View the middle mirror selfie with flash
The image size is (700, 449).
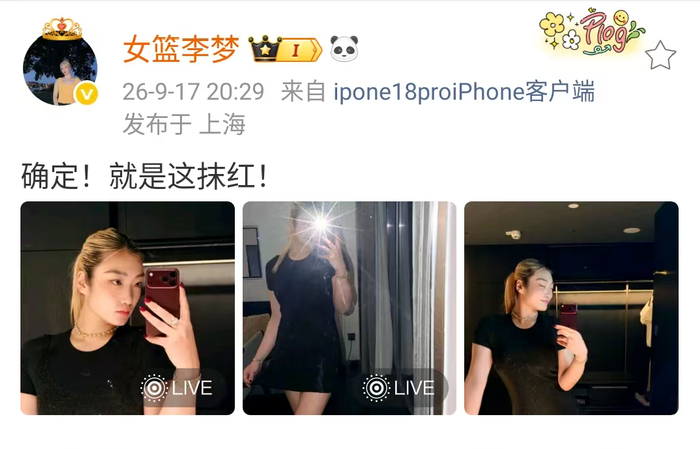click(x=350, y=308)
